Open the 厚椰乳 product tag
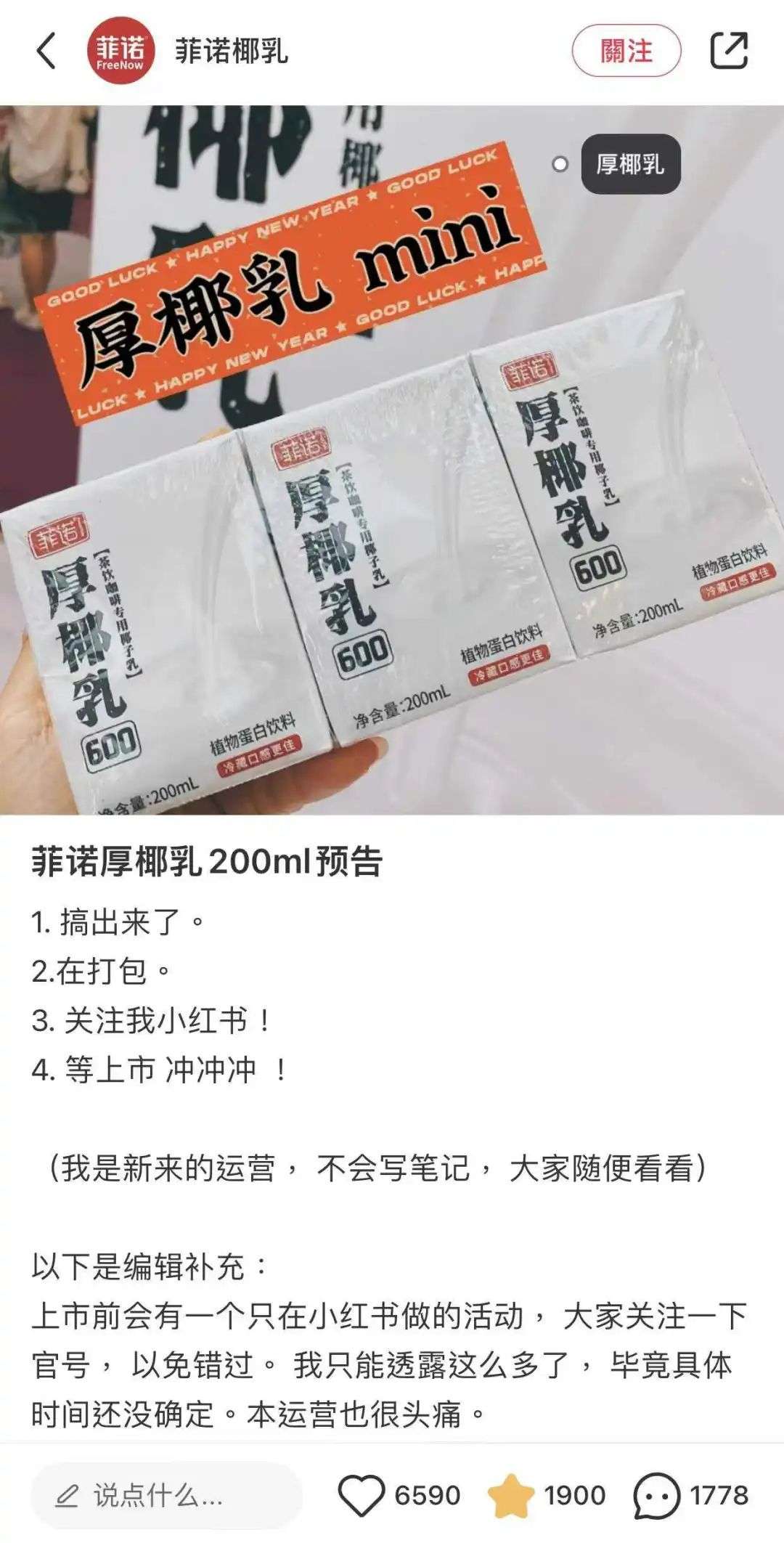 (x=629, y=164)
